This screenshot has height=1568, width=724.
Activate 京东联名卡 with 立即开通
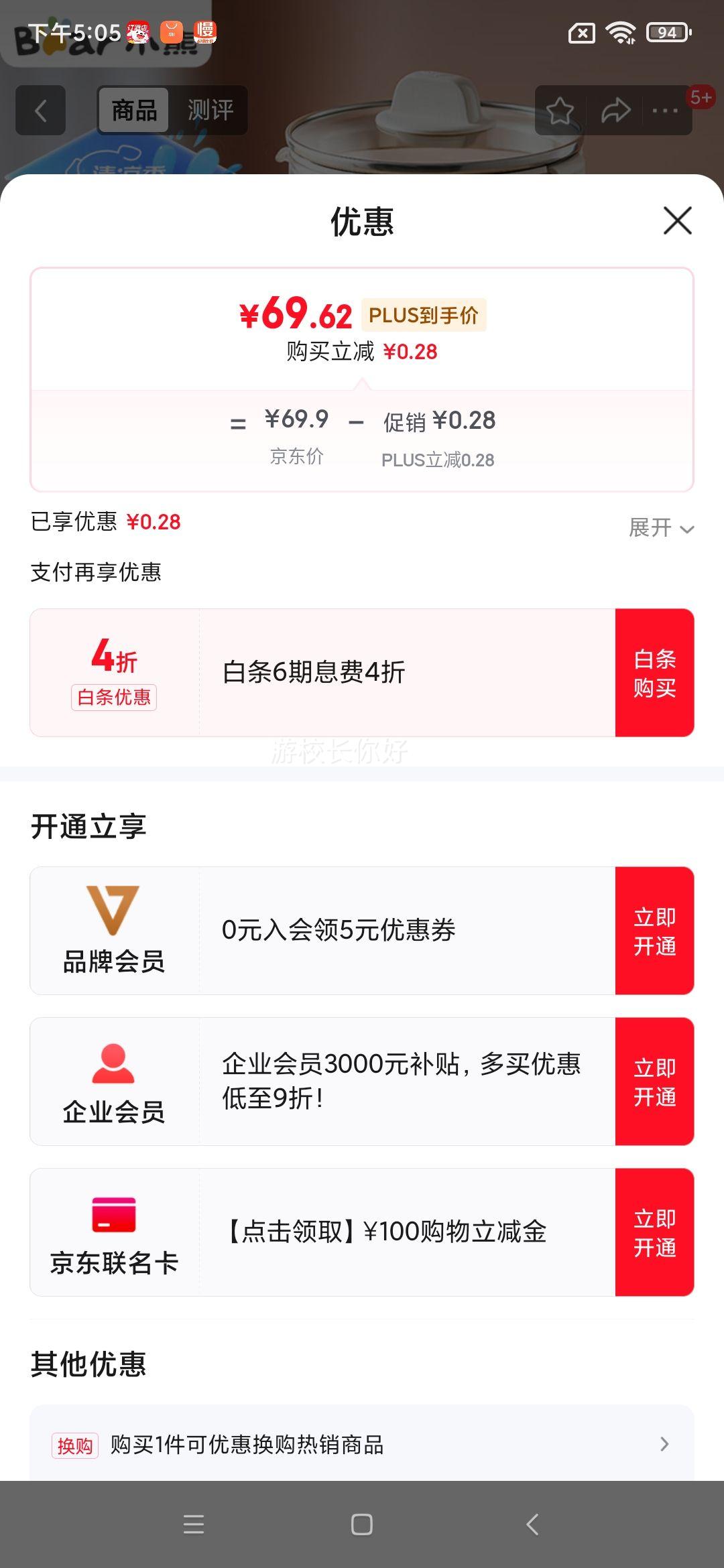pyautogui.click(x=654, y=1232)
